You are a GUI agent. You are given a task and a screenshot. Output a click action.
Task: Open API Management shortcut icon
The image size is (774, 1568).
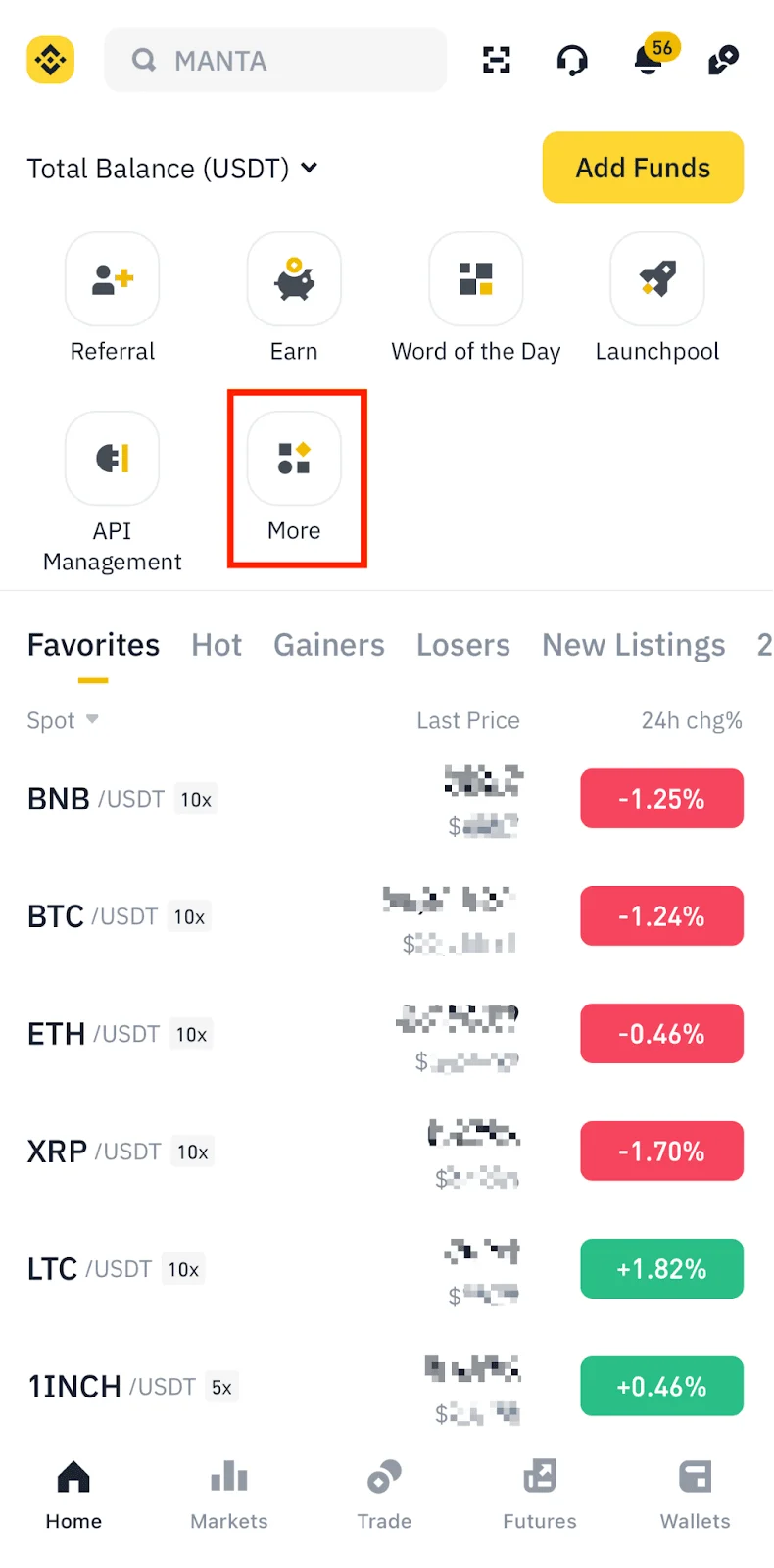tap(112, 458)
